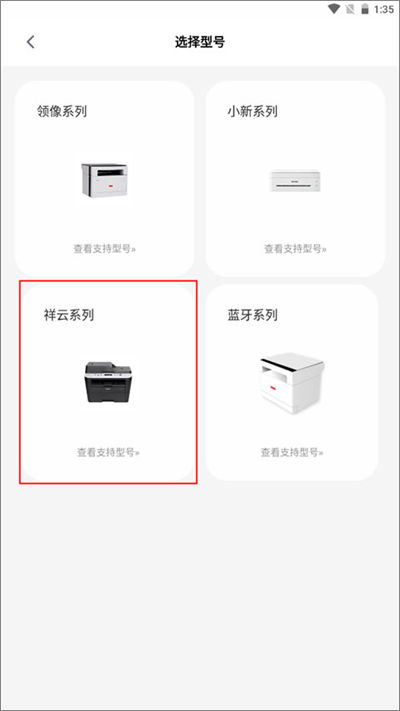The image size is (400, 711).
Task: Go back using the top-left arrow
Action: [x=30, y=42]
